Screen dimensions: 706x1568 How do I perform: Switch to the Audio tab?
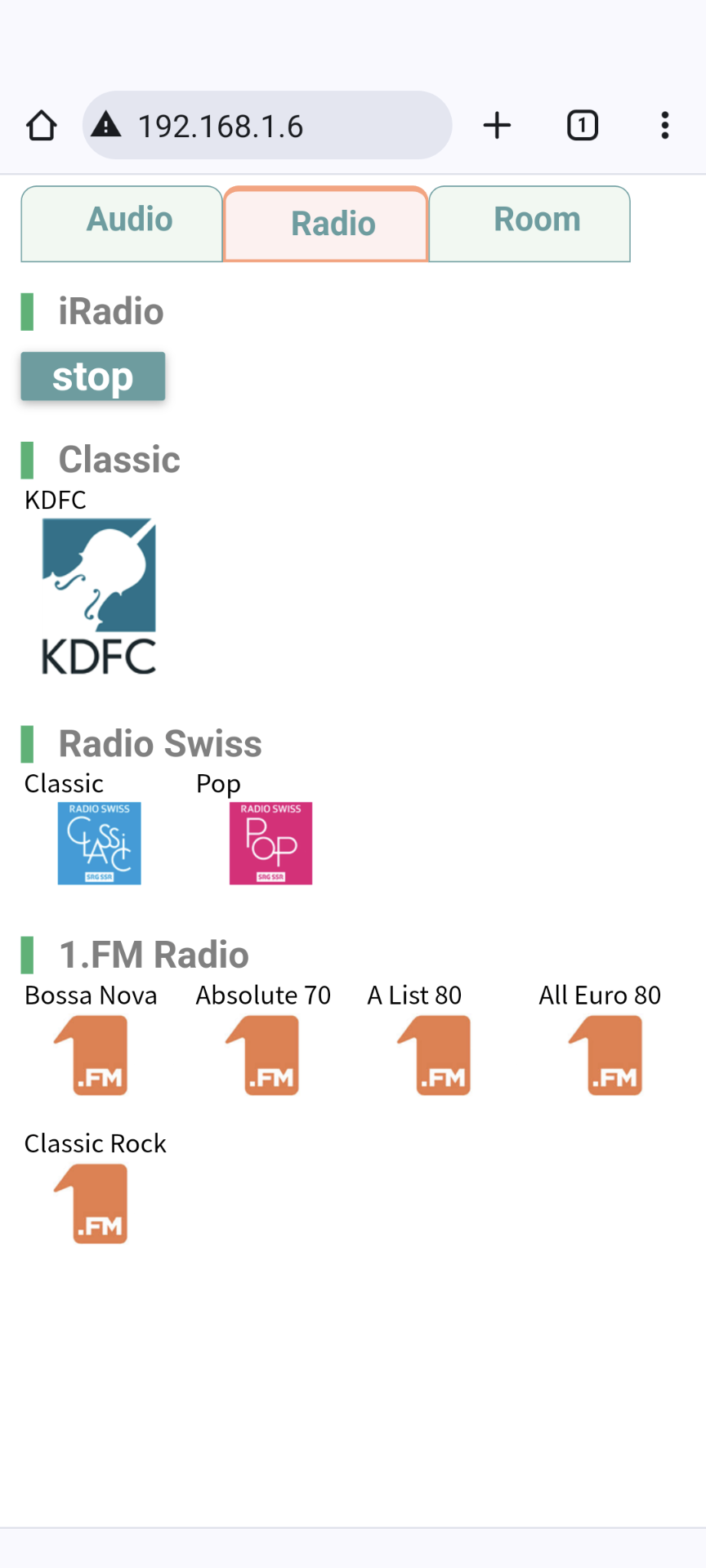point(122,224)
